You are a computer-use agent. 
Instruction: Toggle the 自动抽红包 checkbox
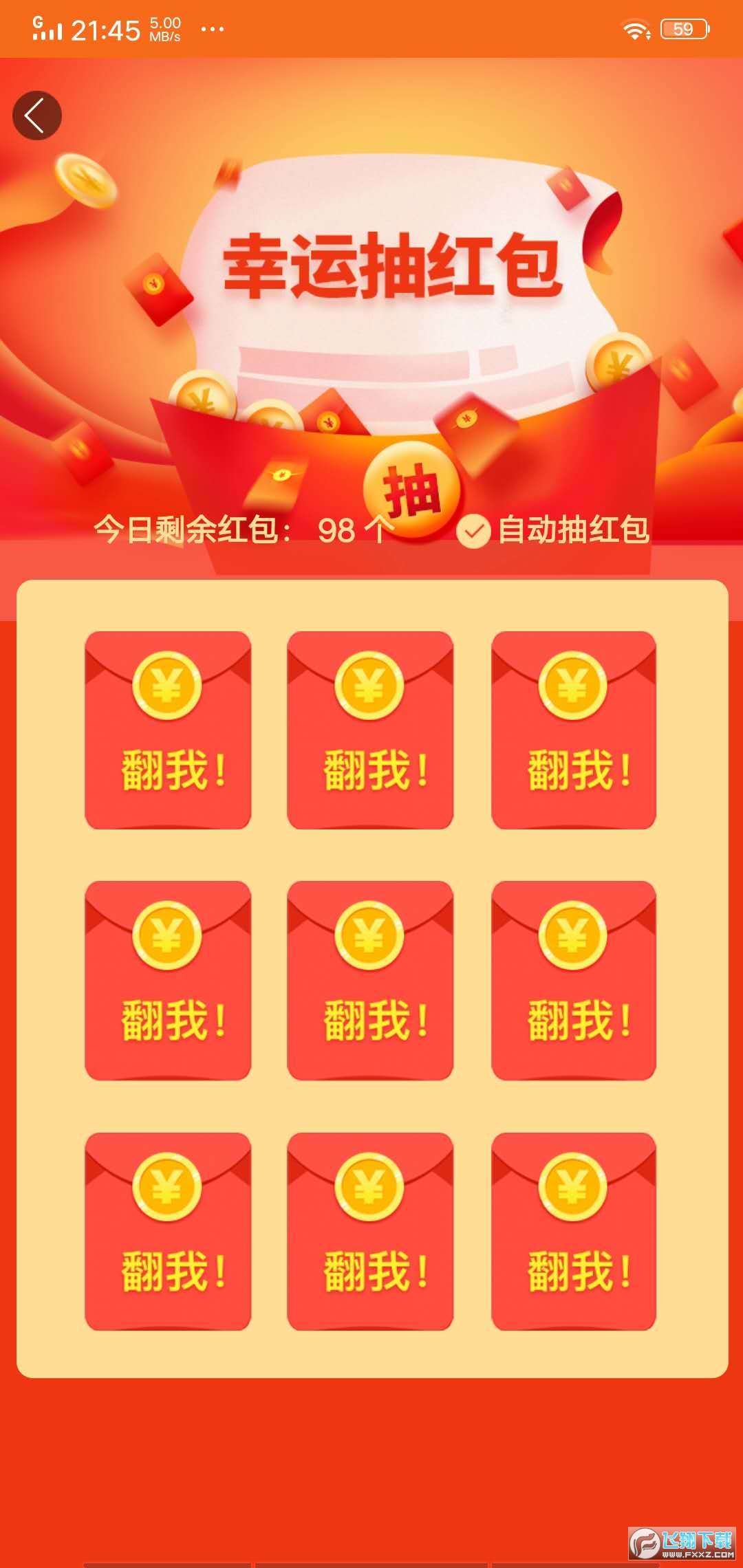pos(473,532)
